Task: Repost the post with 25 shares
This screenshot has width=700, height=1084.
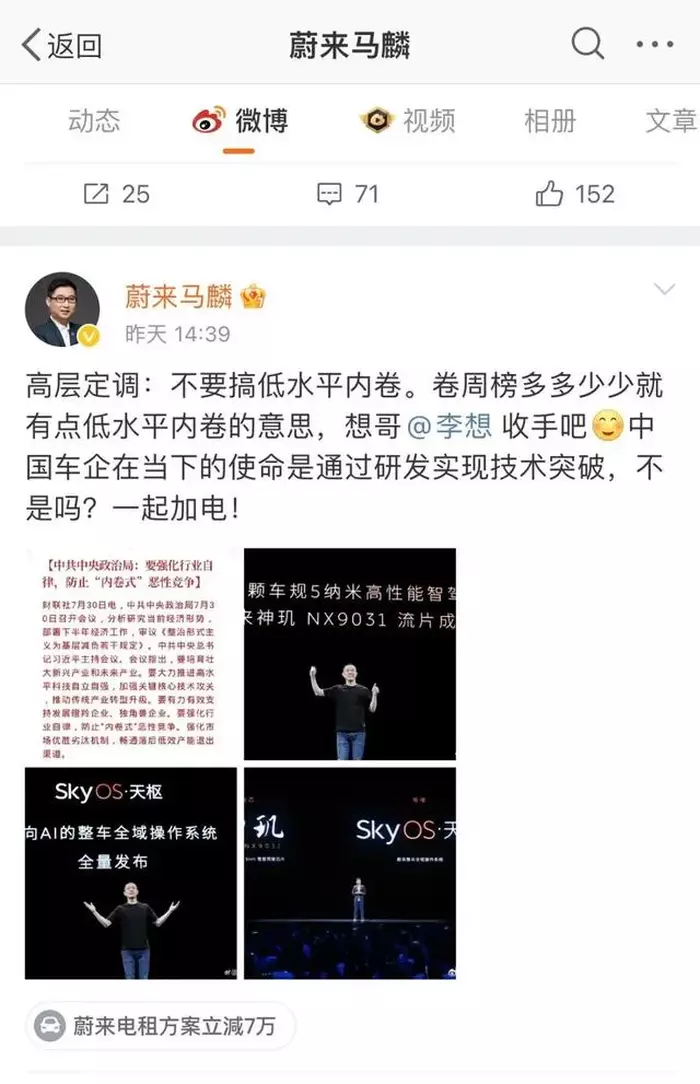Action: pyautogui.click(x=116, y=194)
